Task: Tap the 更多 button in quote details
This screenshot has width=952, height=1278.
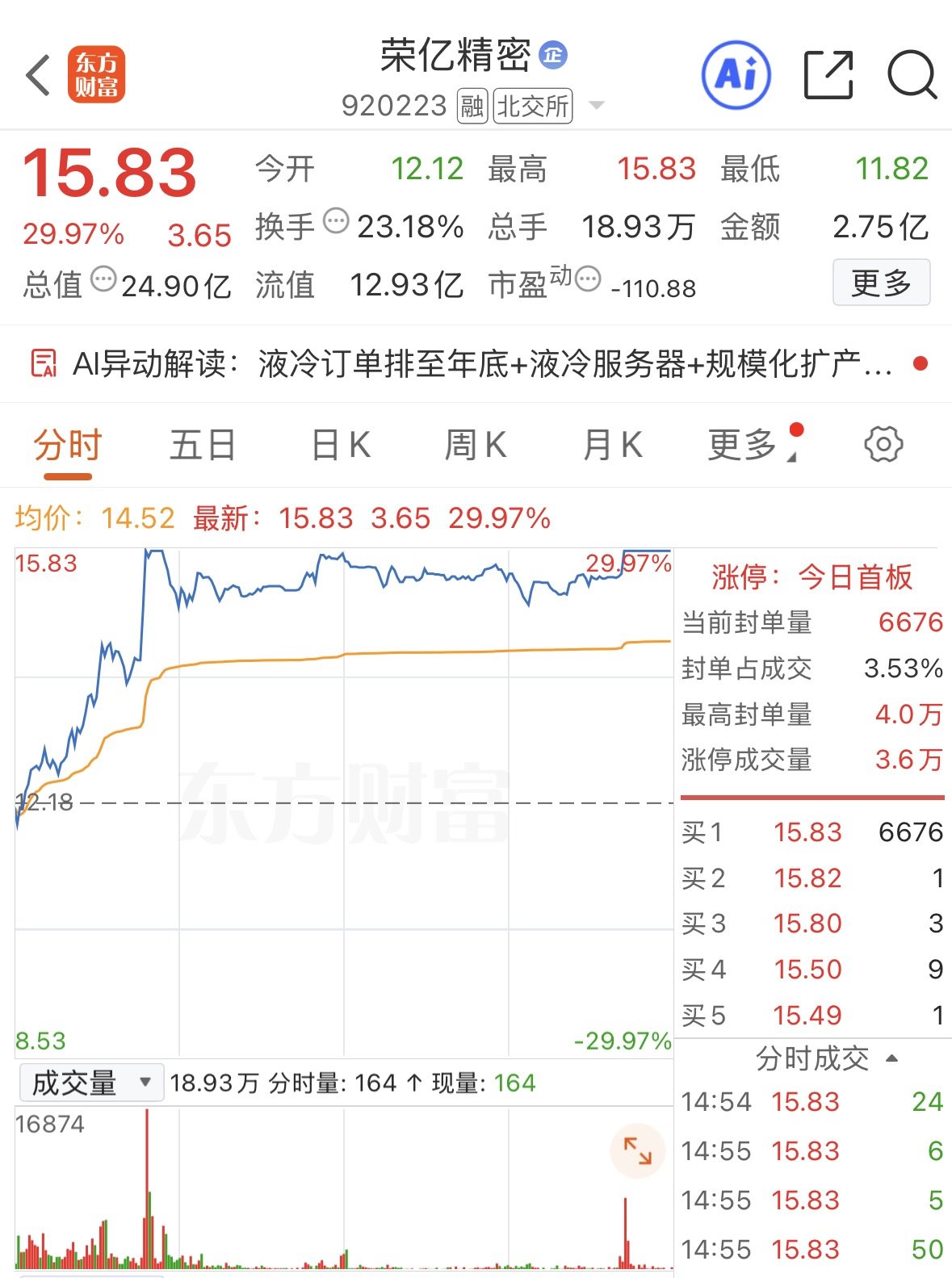Action: point(881,283)
